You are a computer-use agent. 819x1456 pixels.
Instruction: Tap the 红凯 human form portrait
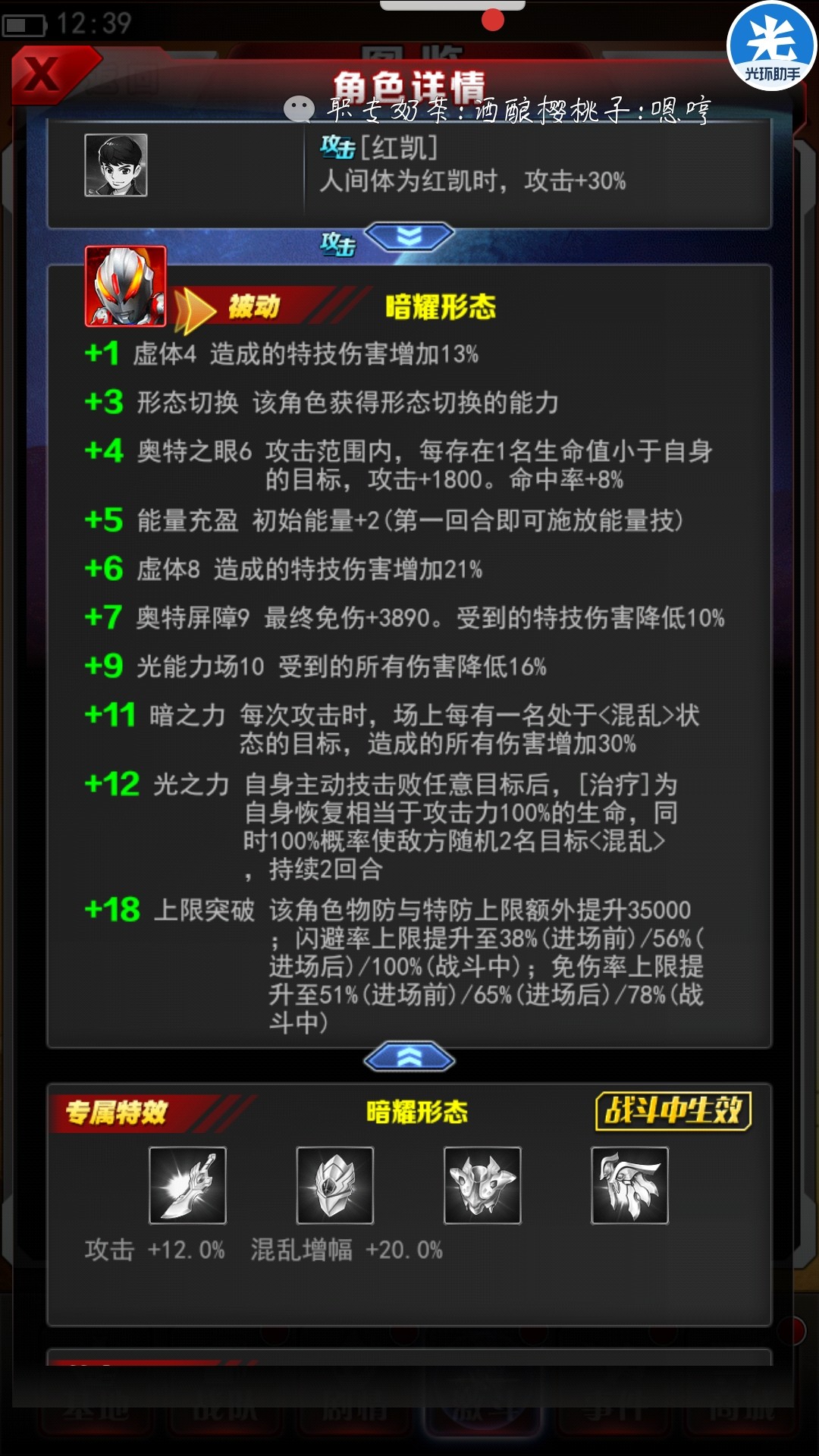coord(116,165)
